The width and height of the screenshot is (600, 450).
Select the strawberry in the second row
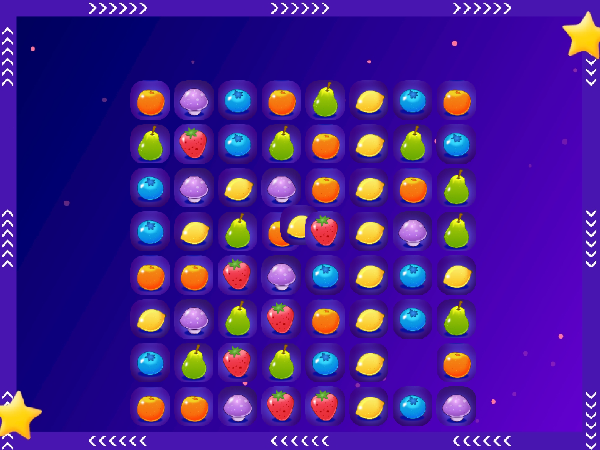194,144
